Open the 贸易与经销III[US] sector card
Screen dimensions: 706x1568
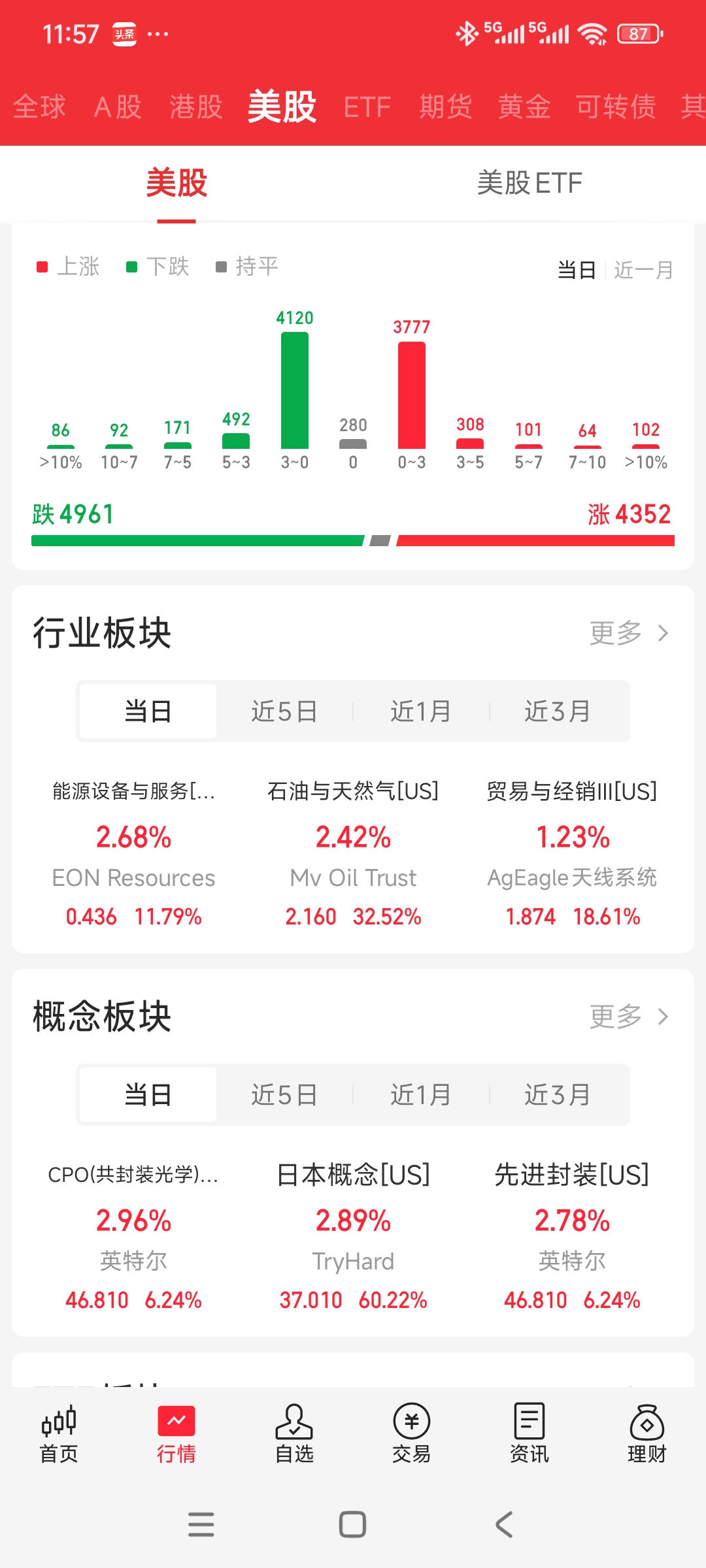(572, 849)
